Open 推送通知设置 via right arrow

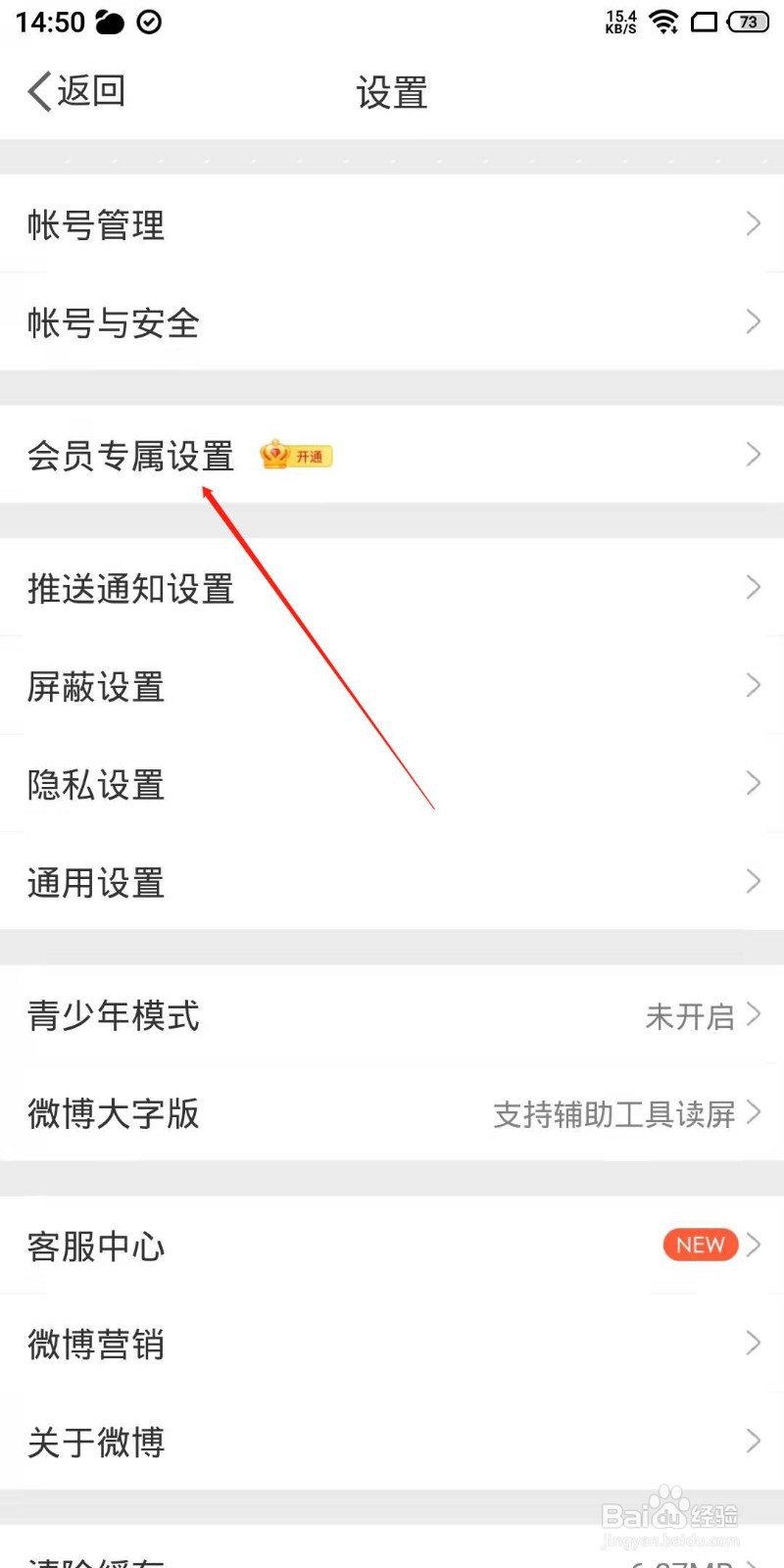pos(751,588)
